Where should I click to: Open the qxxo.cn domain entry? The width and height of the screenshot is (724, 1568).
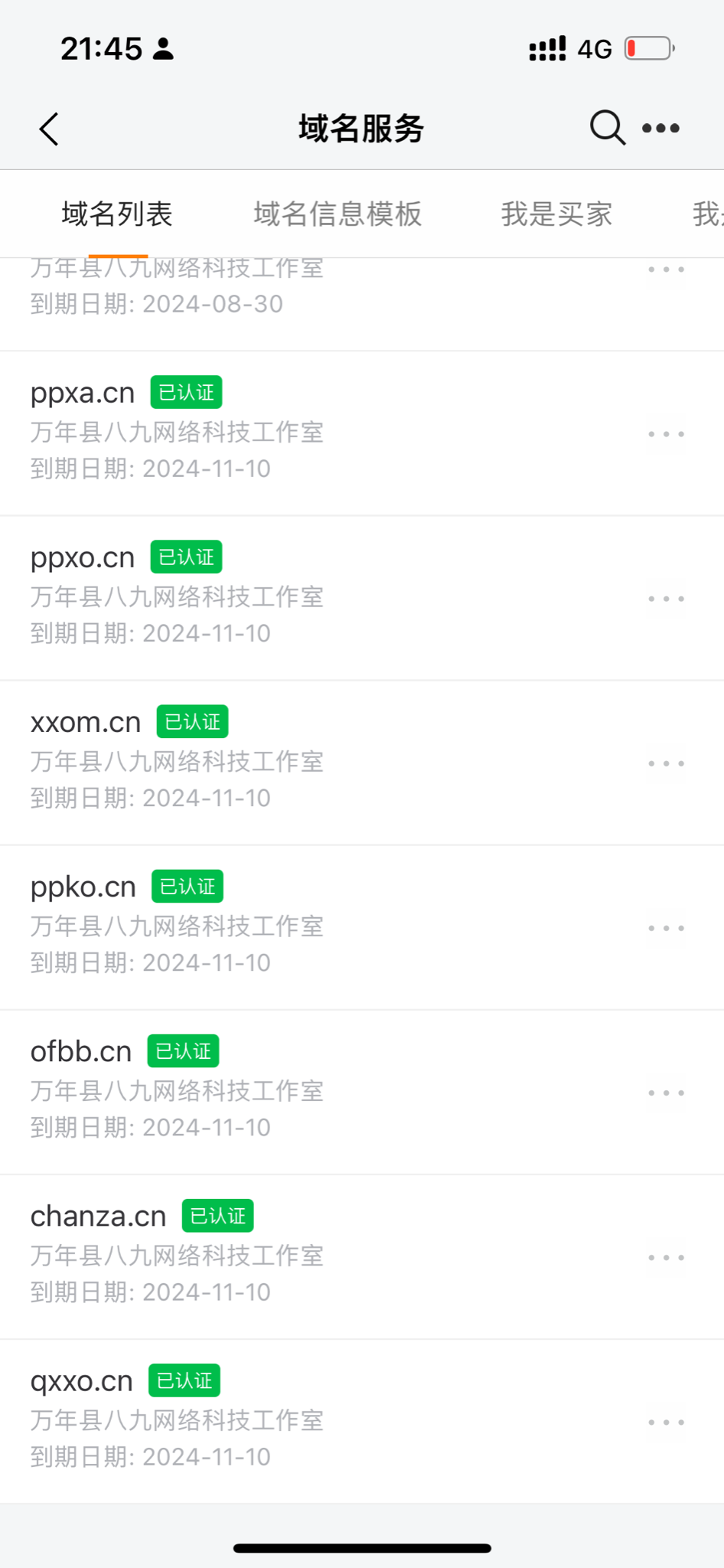pos(82,1380)
